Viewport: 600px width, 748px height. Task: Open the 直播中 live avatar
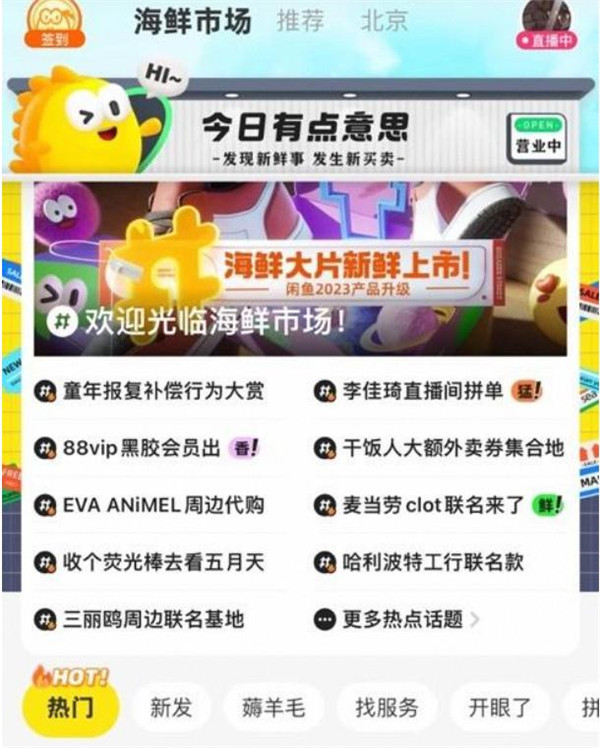click(x=546, y=24)
